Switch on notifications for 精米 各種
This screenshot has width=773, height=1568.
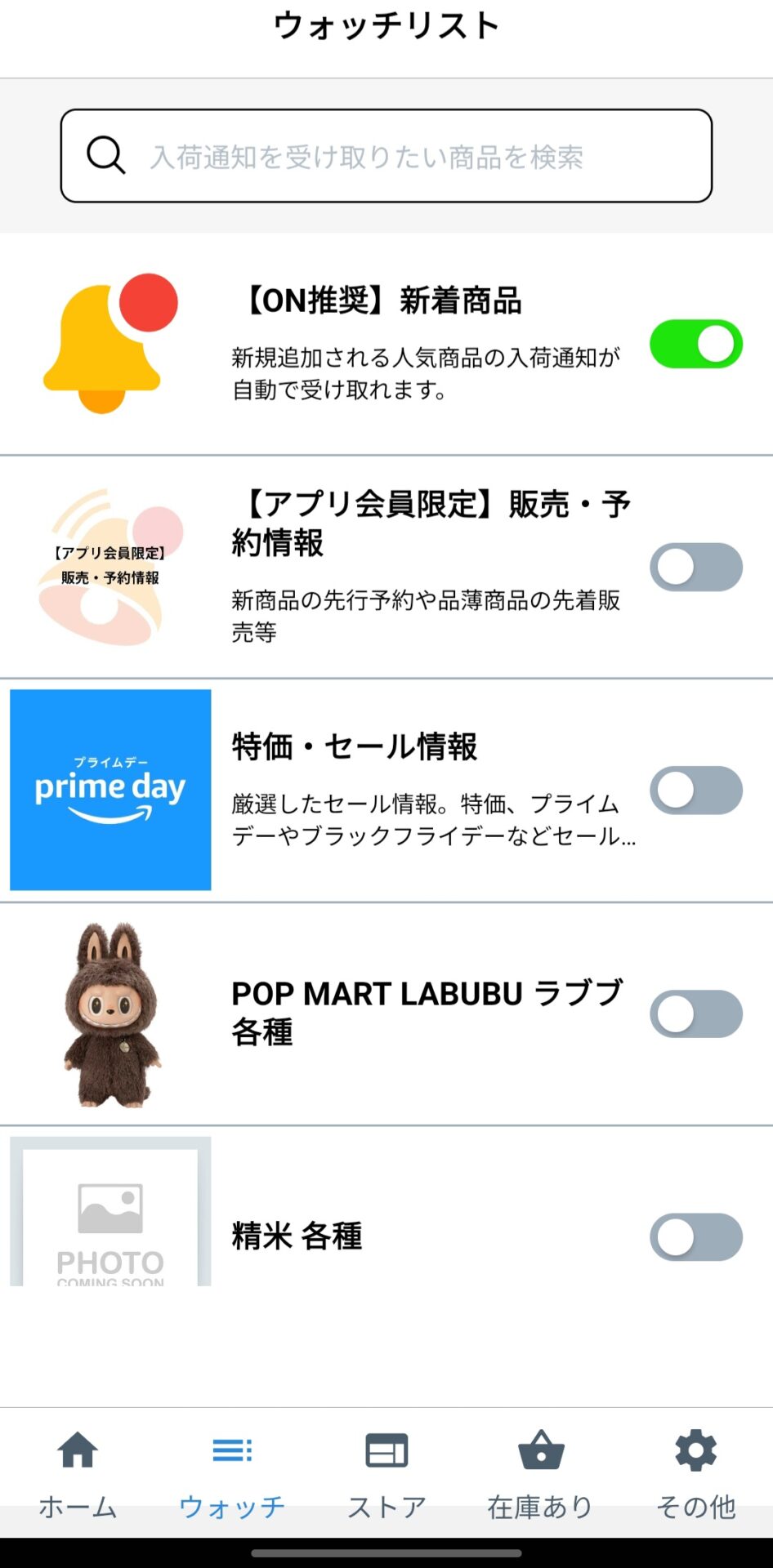pos(696,1237)
